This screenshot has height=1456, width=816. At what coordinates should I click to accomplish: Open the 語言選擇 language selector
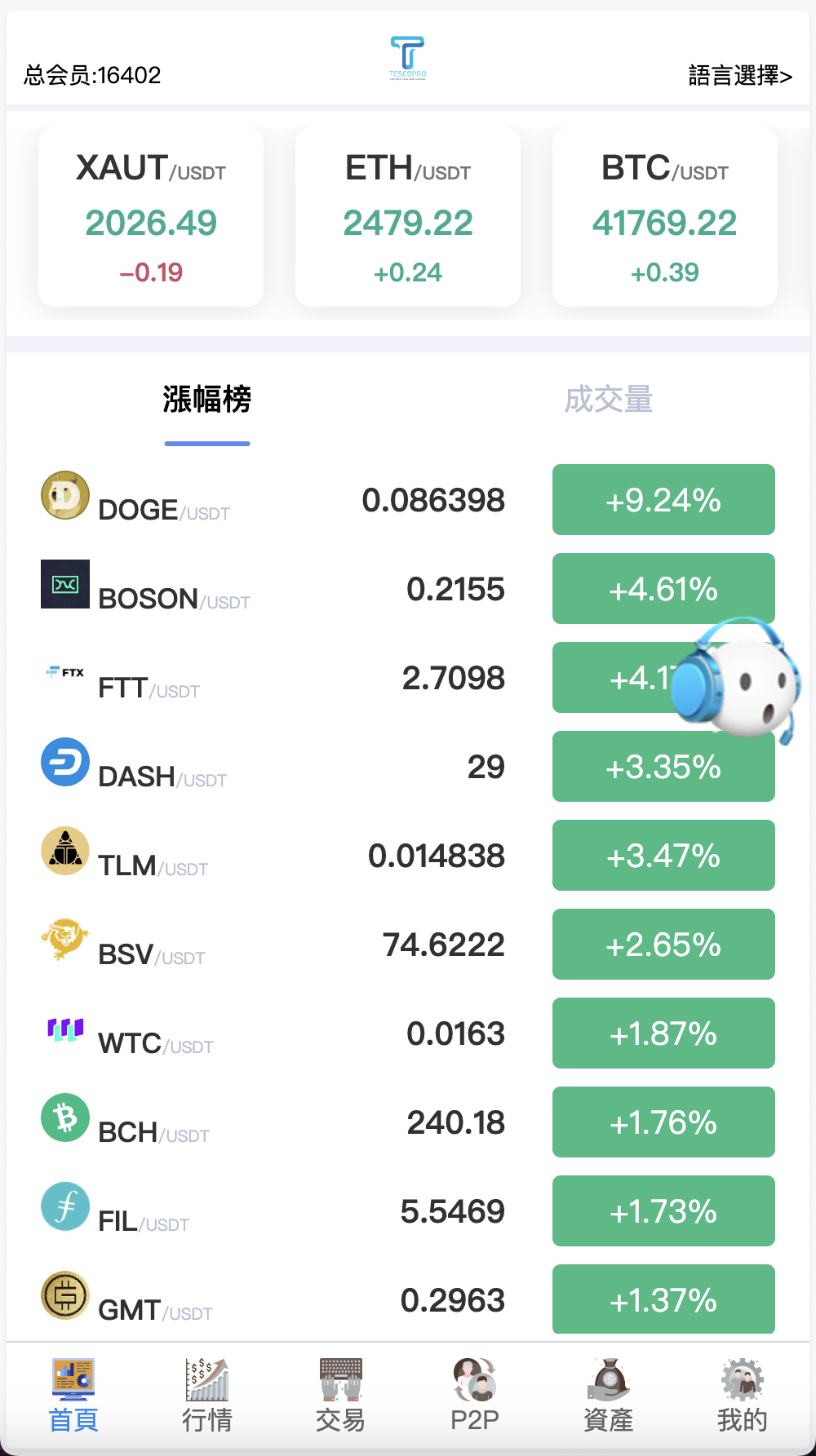pos(738,76)
